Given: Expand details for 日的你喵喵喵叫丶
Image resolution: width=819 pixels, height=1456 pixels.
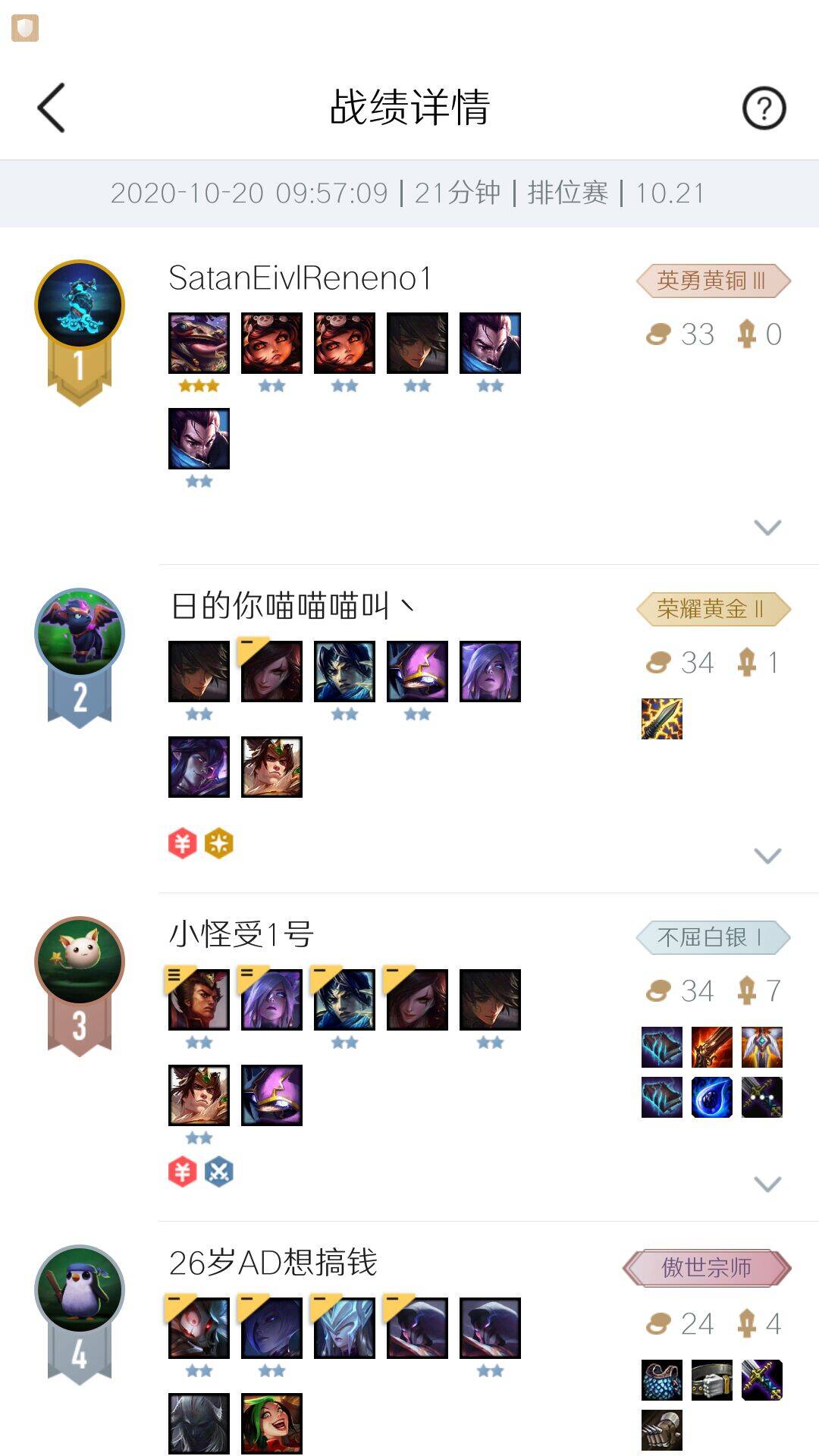Looking at the screenshot, I should (x=767, y=855).
